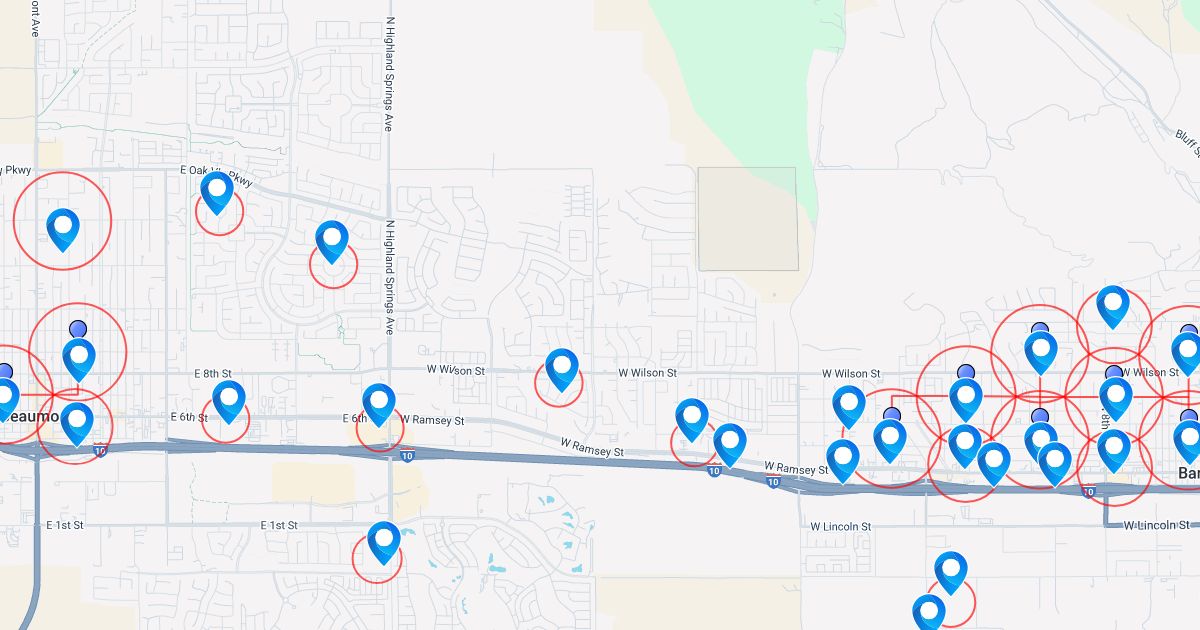The width and height of the screenshot is (1200, 630).
Task: Select the map pin beside E Oak Valley Pkwy
Action: pos(217,190)
